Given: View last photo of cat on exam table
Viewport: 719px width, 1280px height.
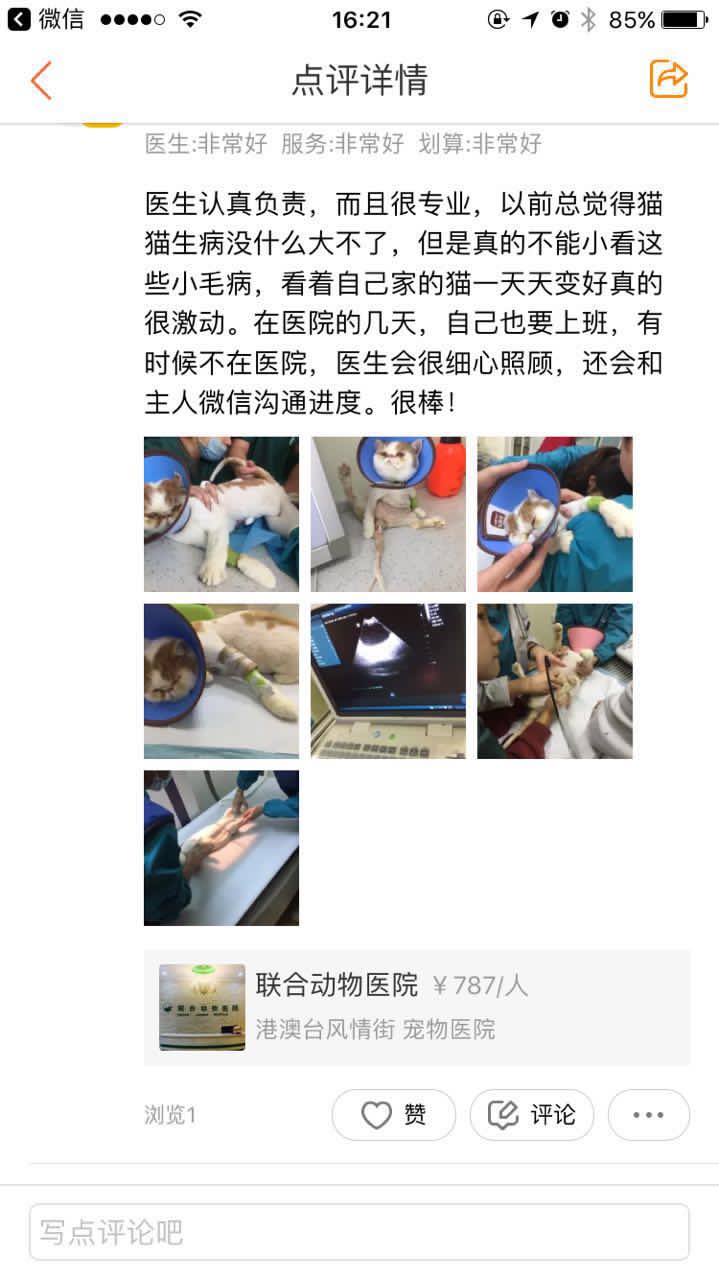Looking at the screenshot, I should [221, 848].
